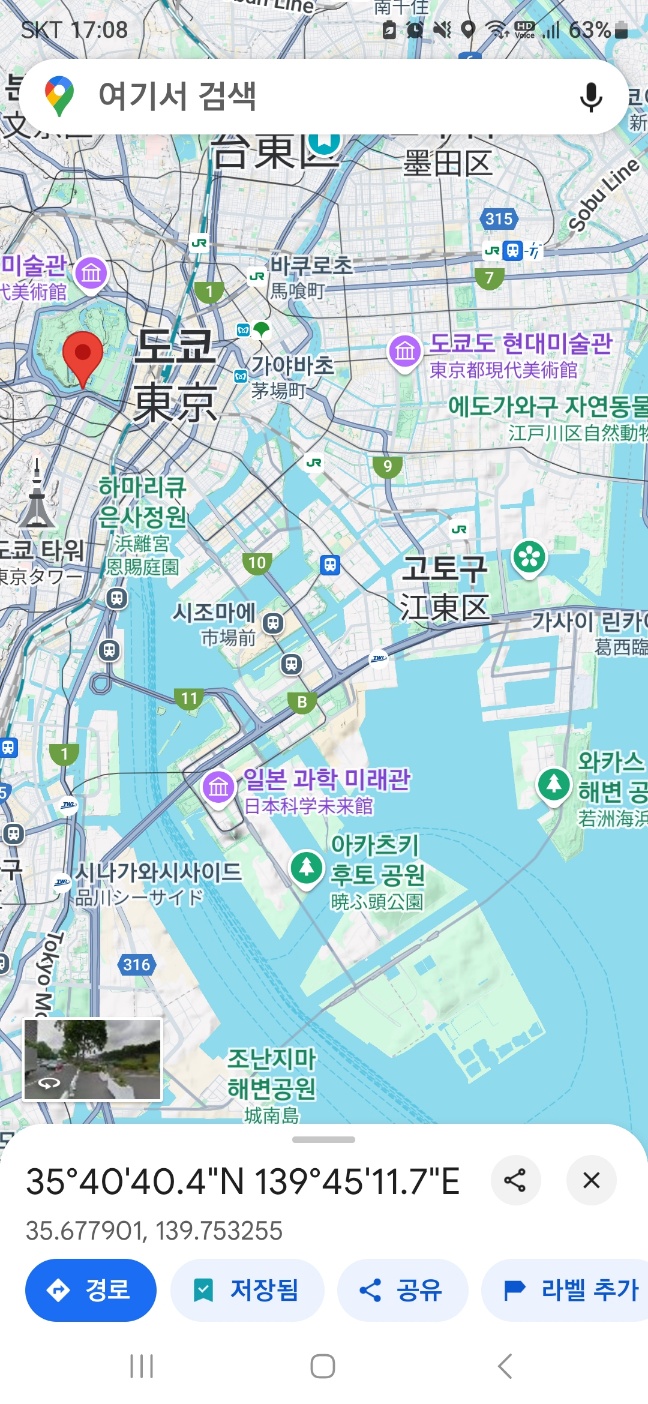
Task: Get directions with the 경로 button
Action: (x=91, y=1290)
